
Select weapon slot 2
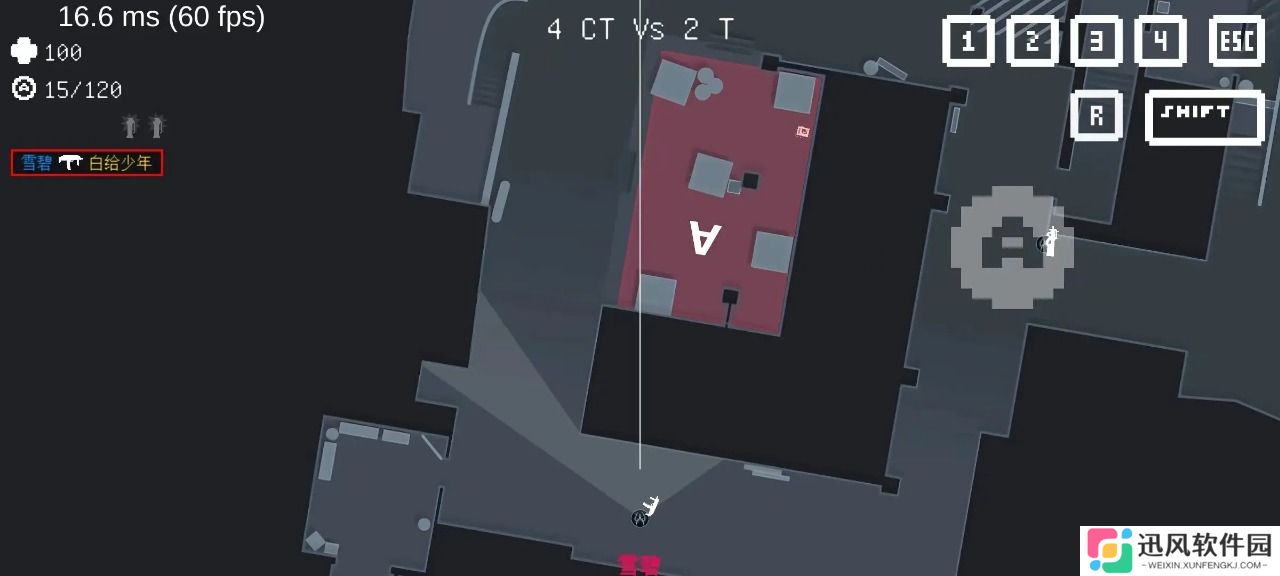click(x=1032, y=42)
